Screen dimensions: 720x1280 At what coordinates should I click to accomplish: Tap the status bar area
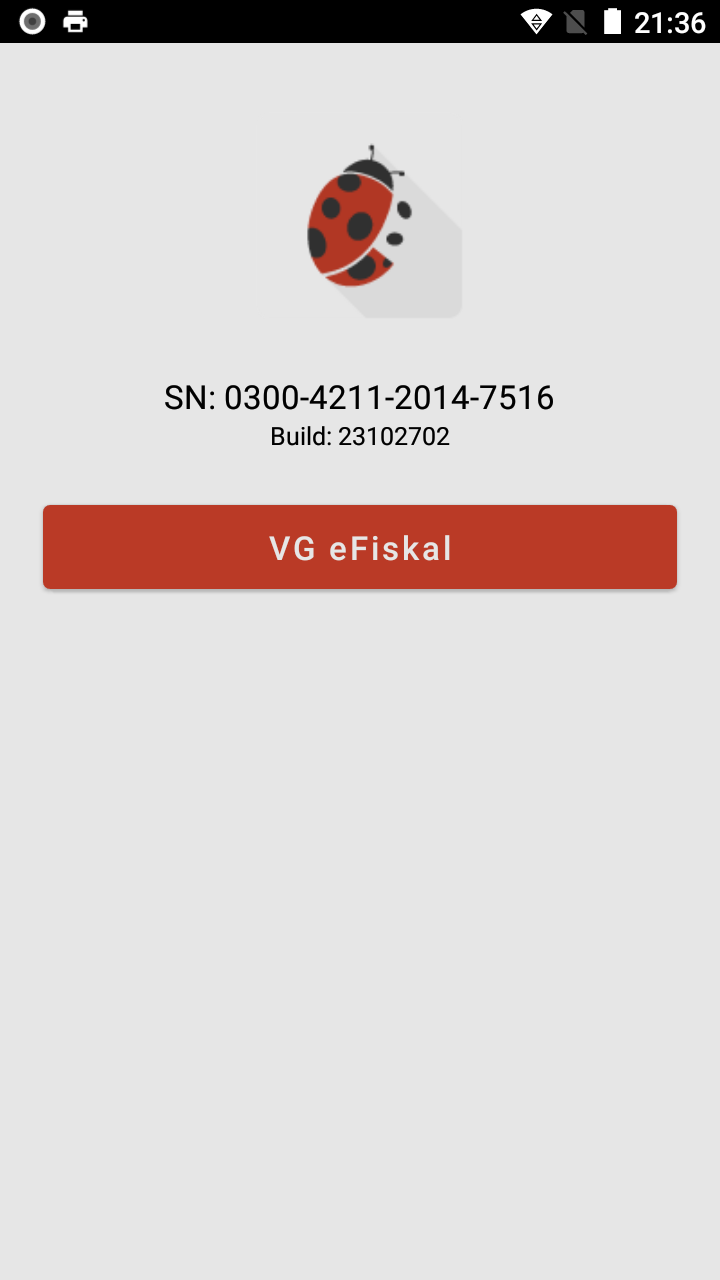(x=300, y=21)
